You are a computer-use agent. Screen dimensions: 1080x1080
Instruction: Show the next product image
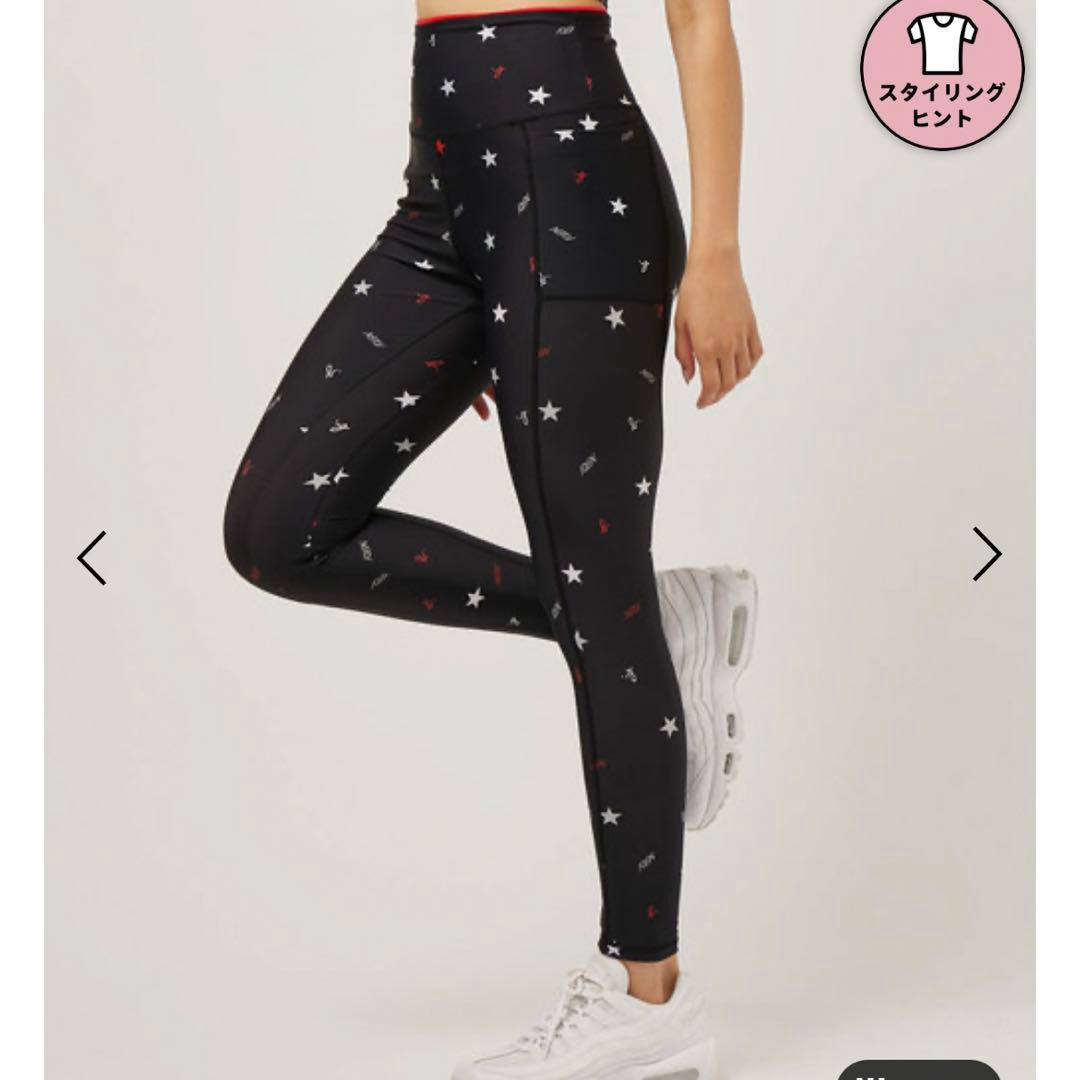tap(987, 553)
